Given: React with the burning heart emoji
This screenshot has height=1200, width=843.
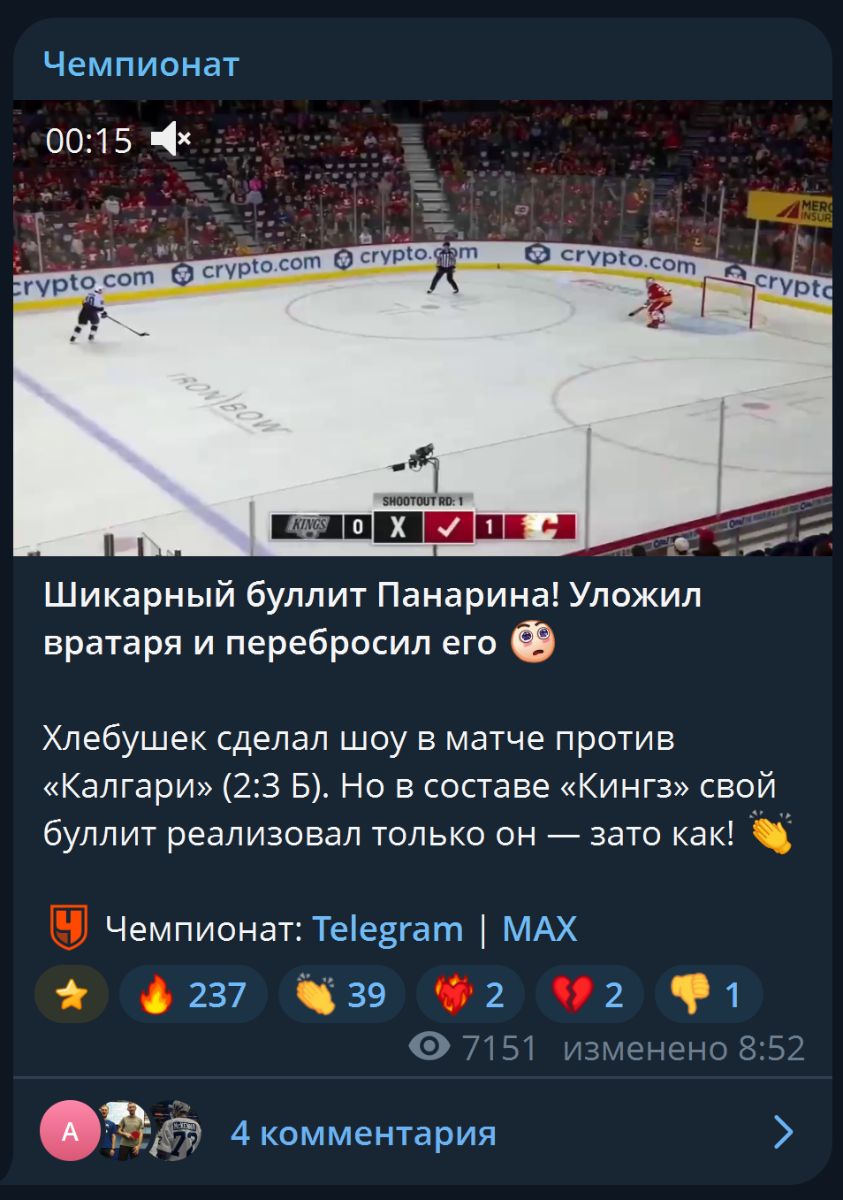Looking at the screenshot, I should [x=470, y=995].
